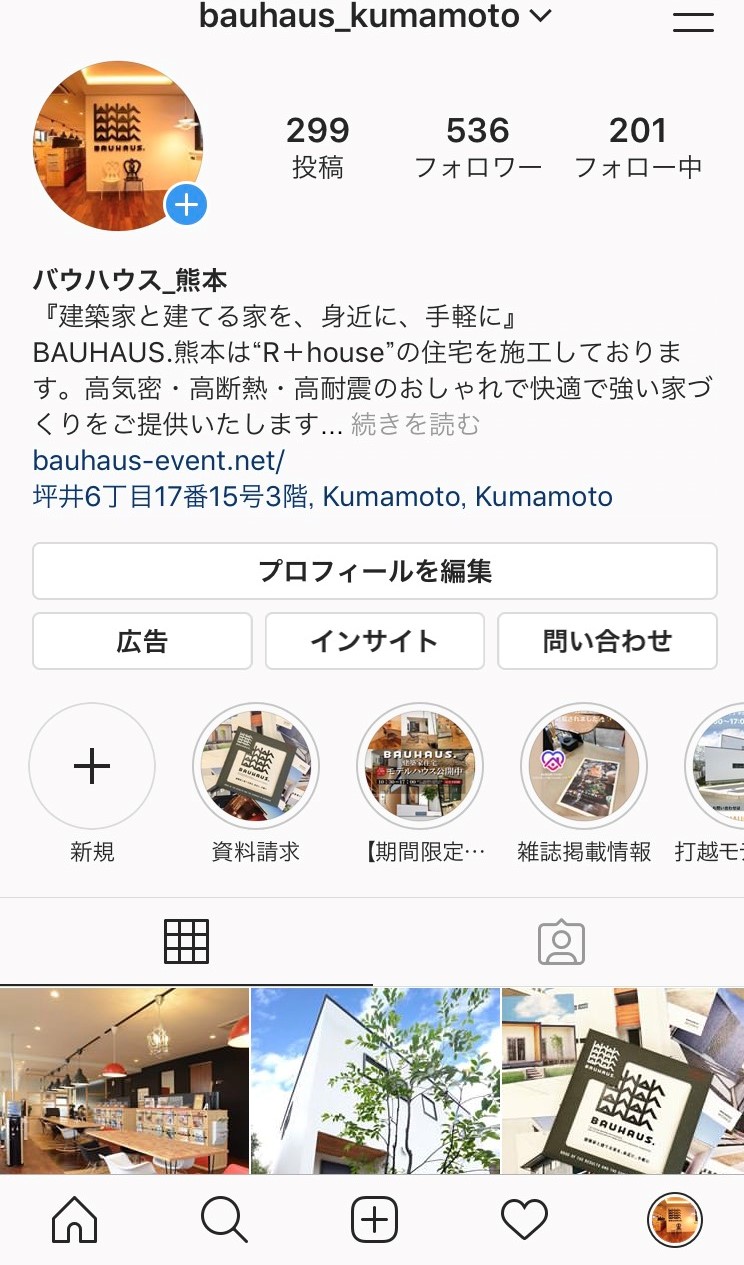Open the activity heart tab
Image resolution: width=744 pixels, height=1265 pixels.
524,1220
